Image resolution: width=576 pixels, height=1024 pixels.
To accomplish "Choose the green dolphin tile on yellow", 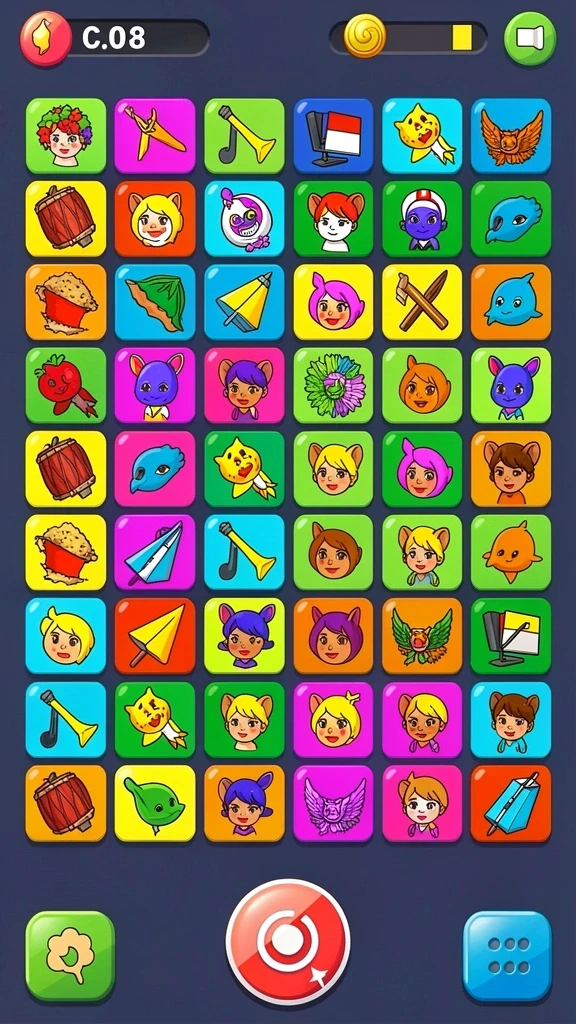I will [x=155, y=803].
